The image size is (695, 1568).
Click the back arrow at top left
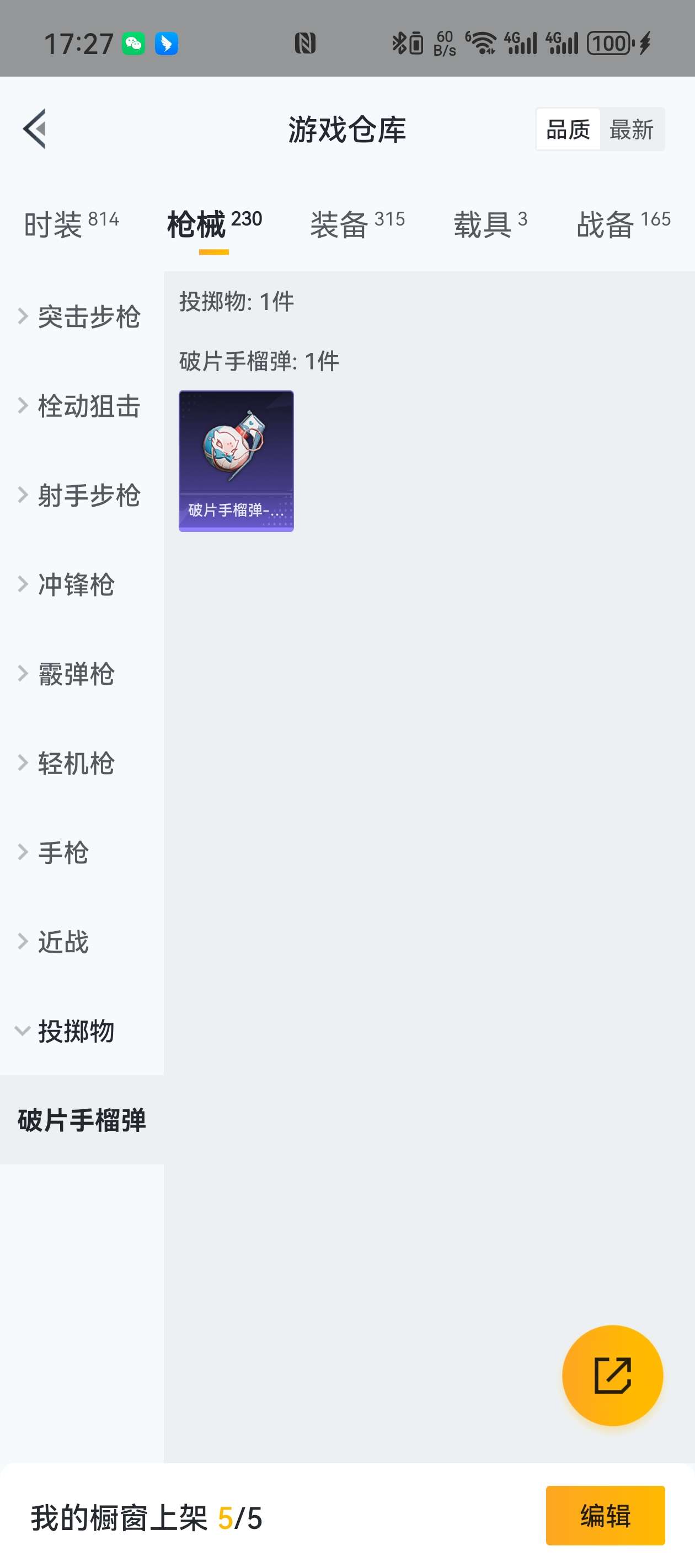pyautogui.click(x=35, y=129)
